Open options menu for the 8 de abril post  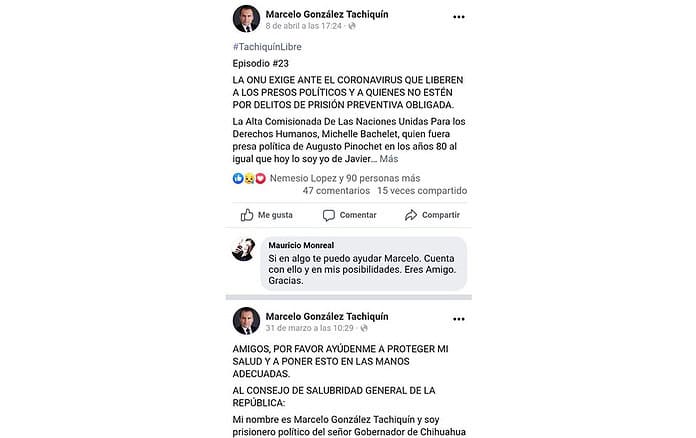pyautogui.click(x=458, y=17)
